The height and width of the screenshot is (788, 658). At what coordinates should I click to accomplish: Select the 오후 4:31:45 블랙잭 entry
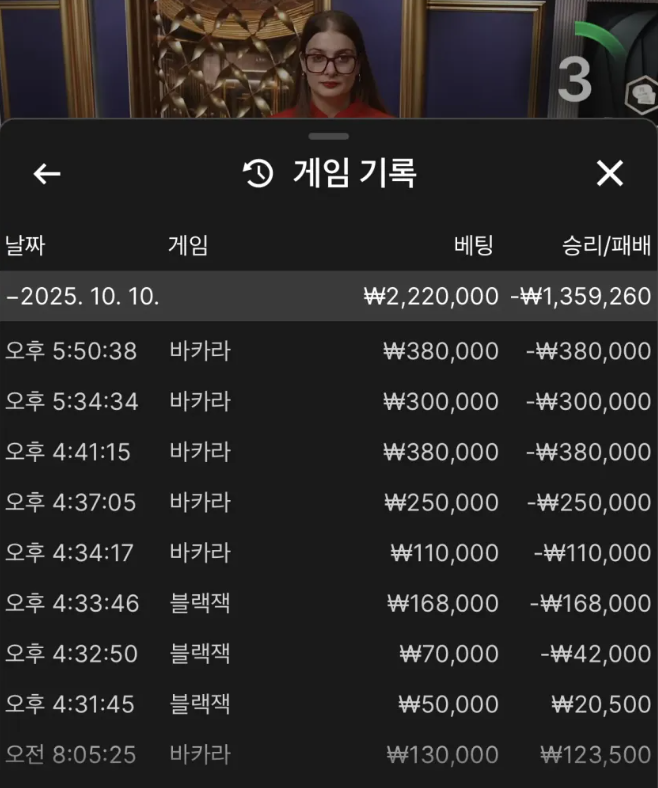click(328, 704)
